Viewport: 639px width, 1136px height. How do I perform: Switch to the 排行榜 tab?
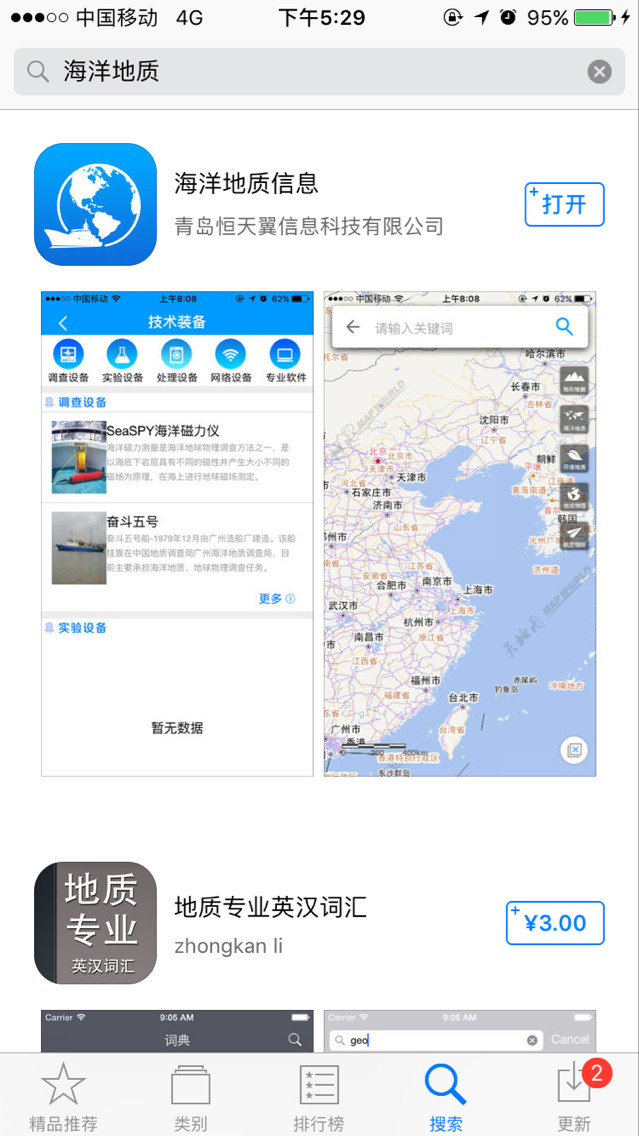pos(319,1095)
